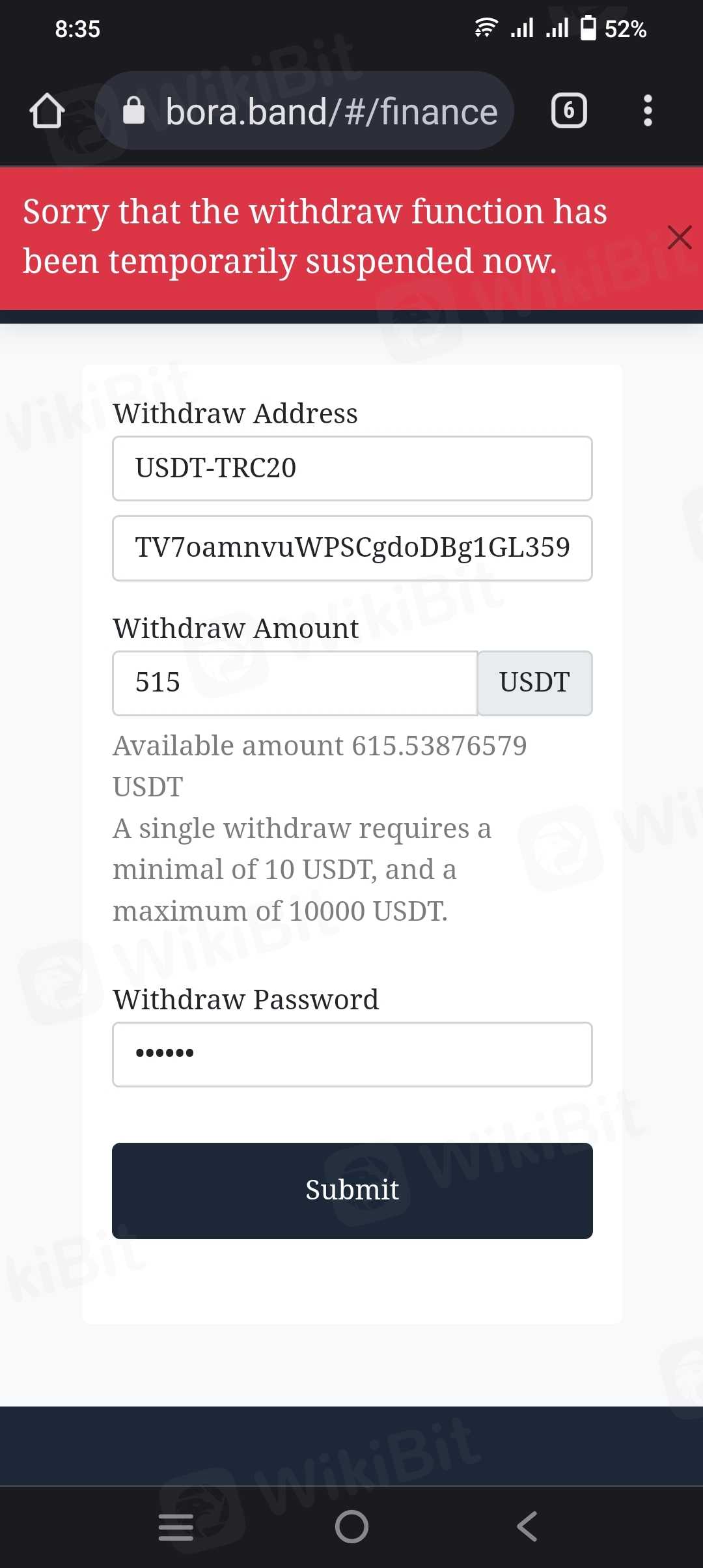Edit the withdraw amount field showing 515
This screenshot has height=1568, width=703.
(x=294, y=683)
